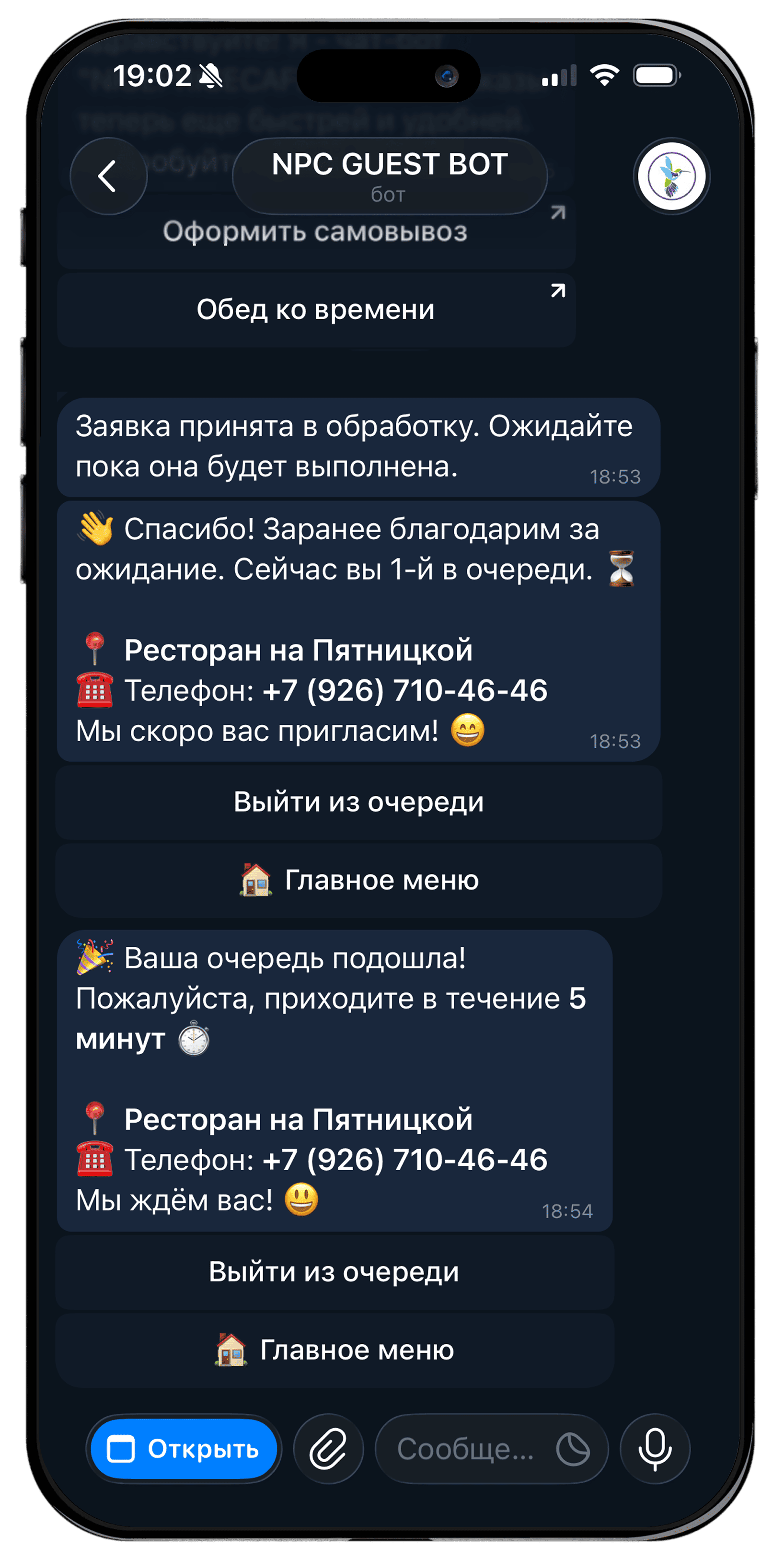Screen dimensions: 784x1559
Task: Выйти из очереди under the 18:53 message
Action: click(x=358, y=803)
